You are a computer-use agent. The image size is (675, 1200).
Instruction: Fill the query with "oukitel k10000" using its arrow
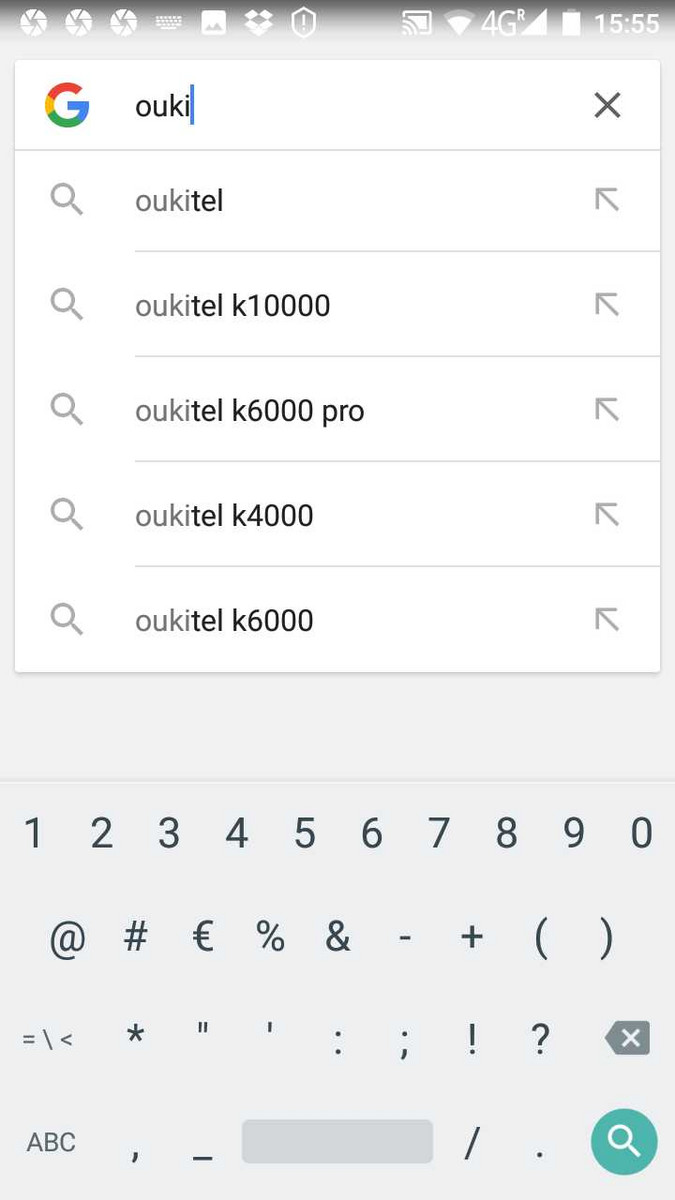[607, 305]
